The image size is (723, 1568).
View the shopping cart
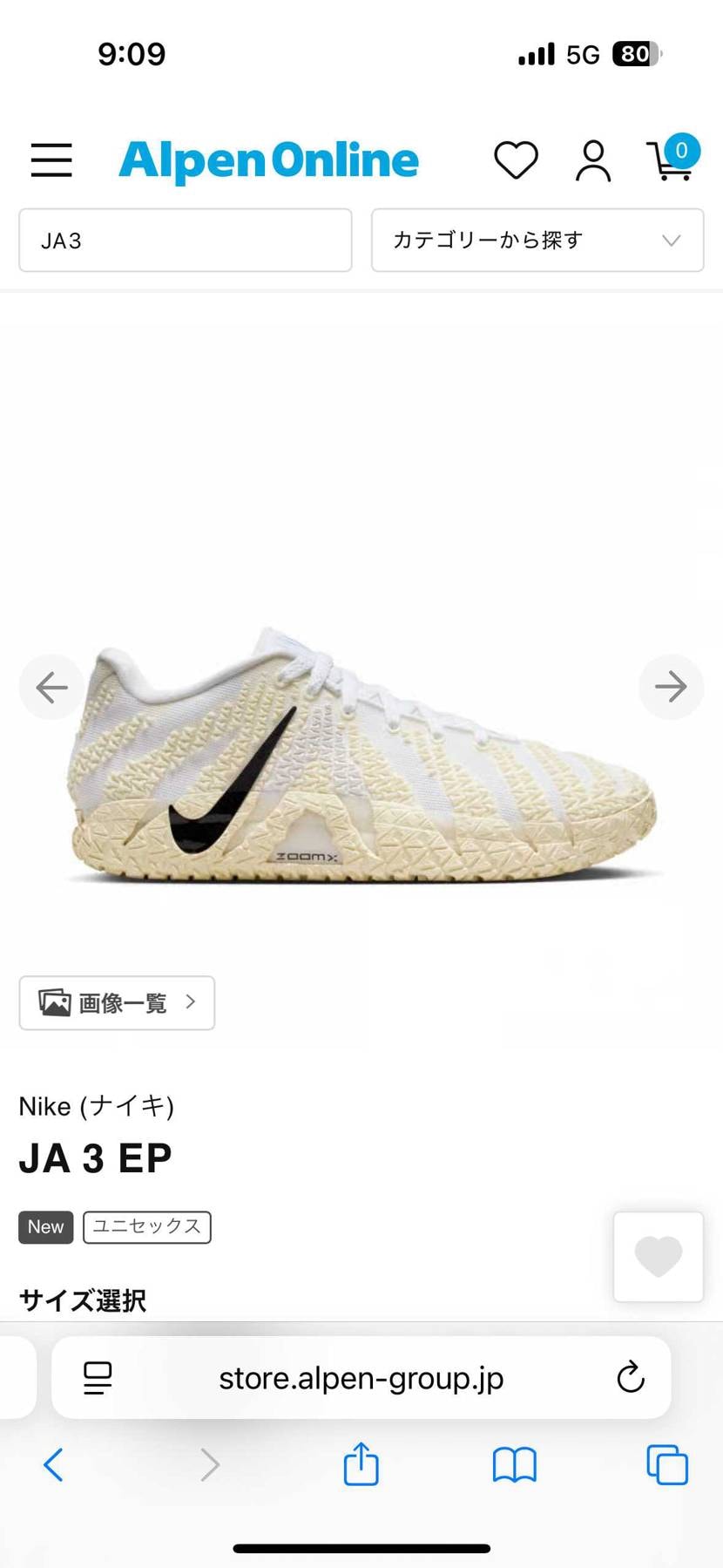pos(672,159)
